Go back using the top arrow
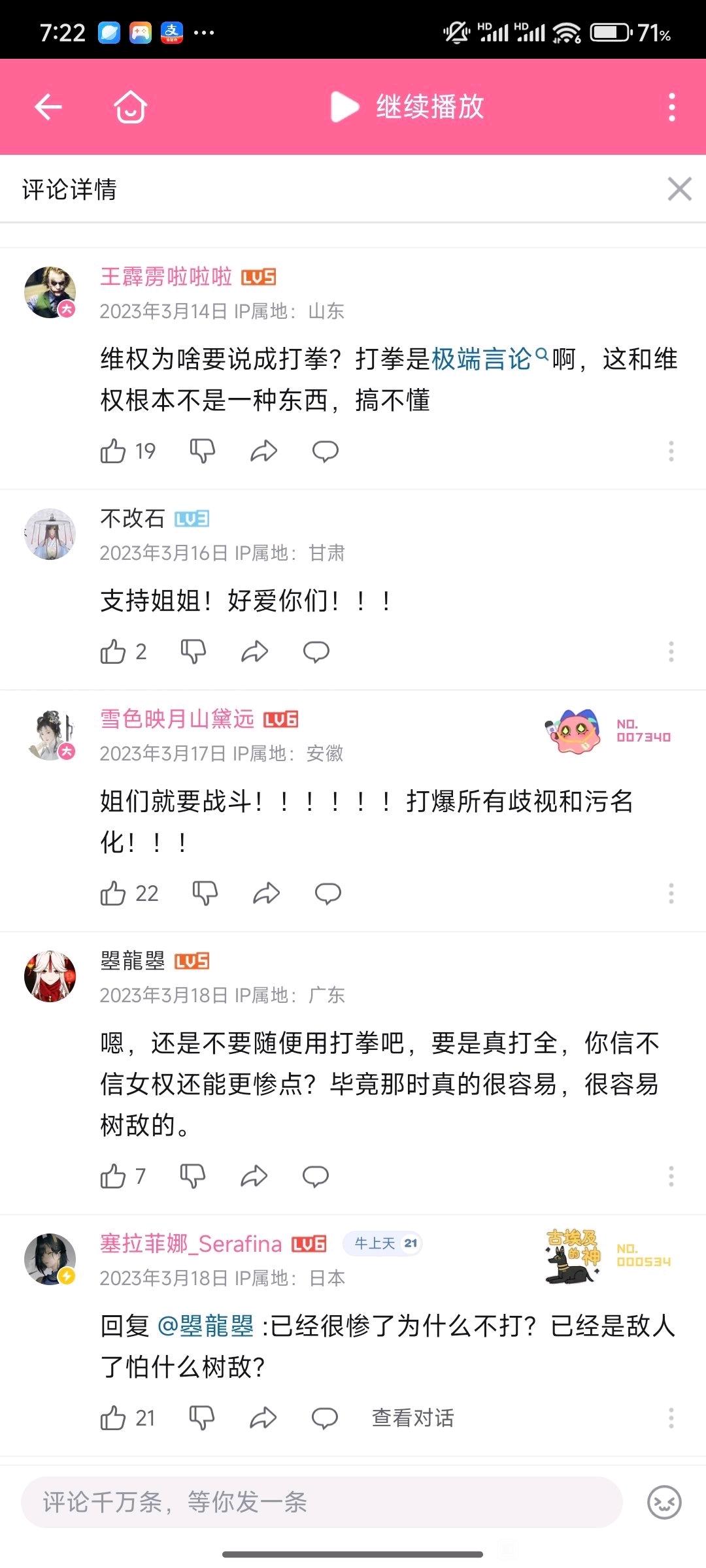 pos(48,106)
